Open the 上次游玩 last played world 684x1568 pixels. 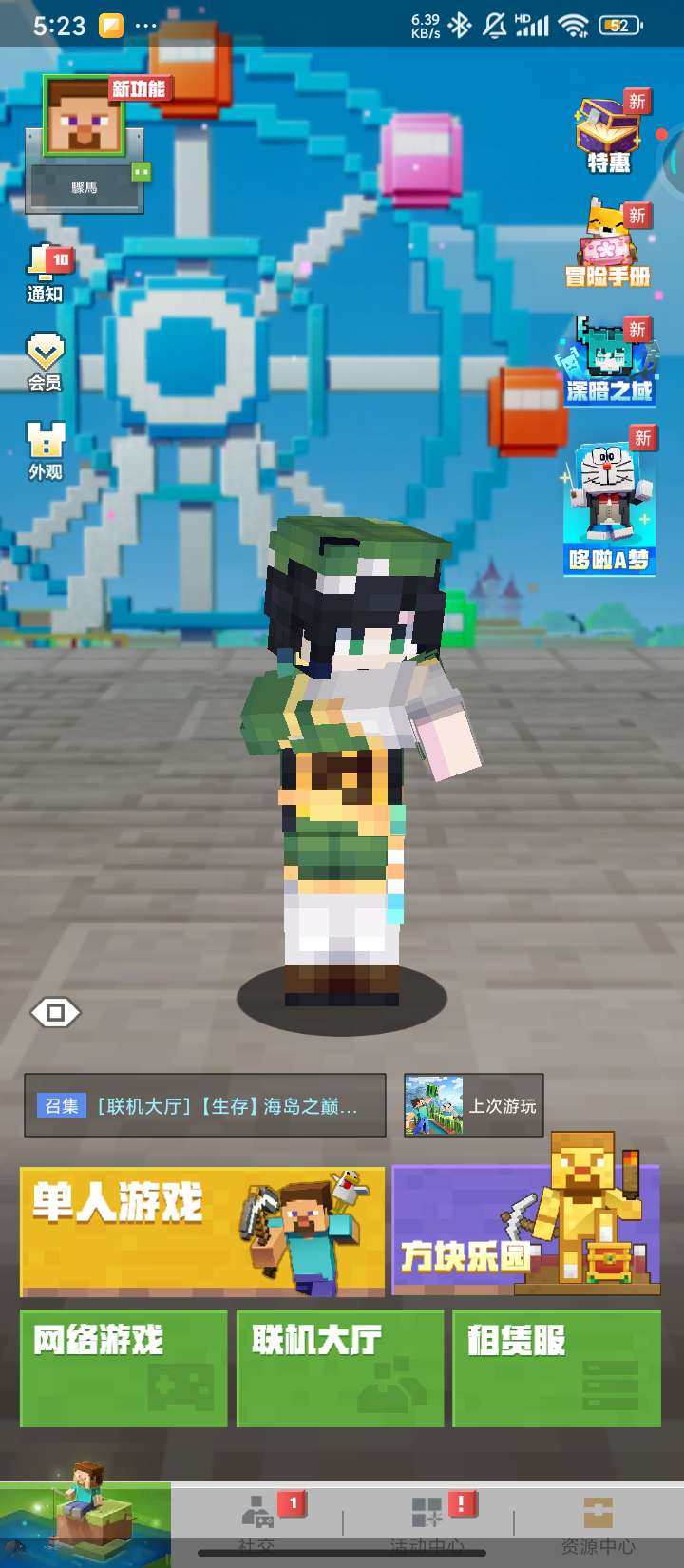470,1105
